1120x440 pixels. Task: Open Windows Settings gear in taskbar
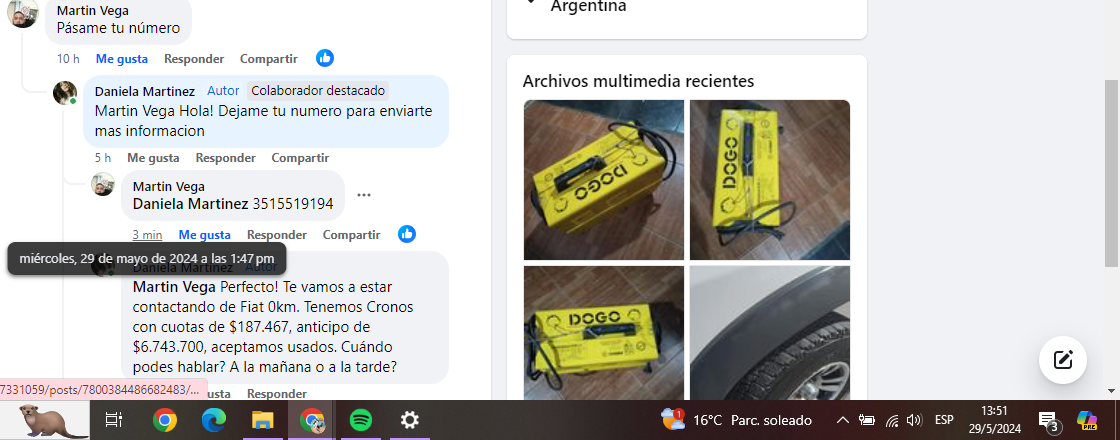[x=409, y=420]
